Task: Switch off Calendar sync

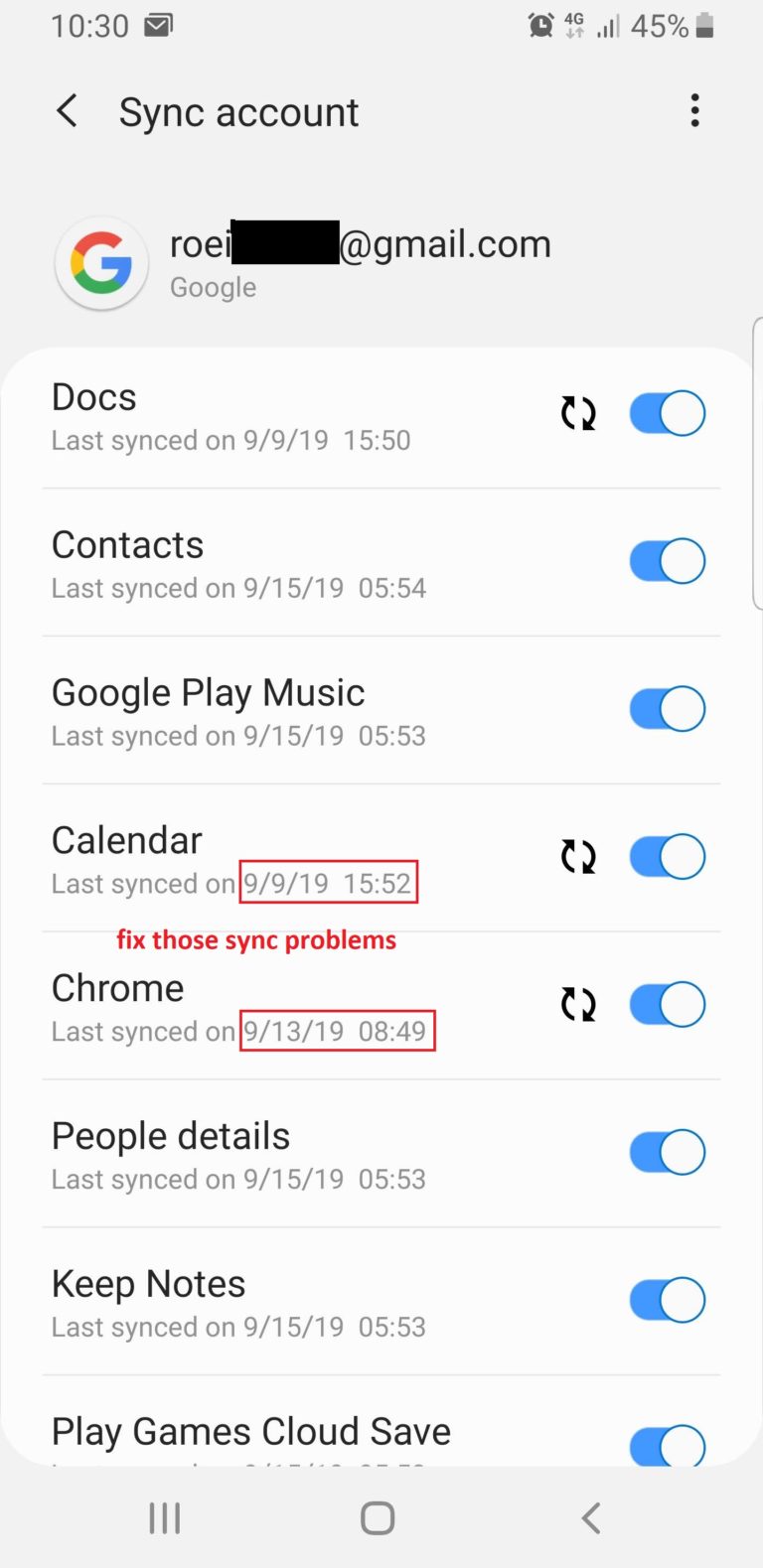Action: pos(668,856)
